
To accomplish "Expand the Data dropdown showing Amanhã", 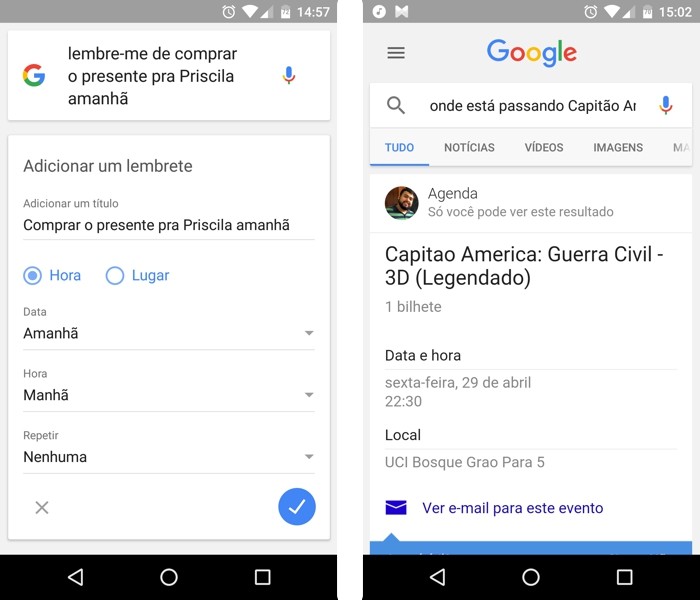I will coord(168,333).
